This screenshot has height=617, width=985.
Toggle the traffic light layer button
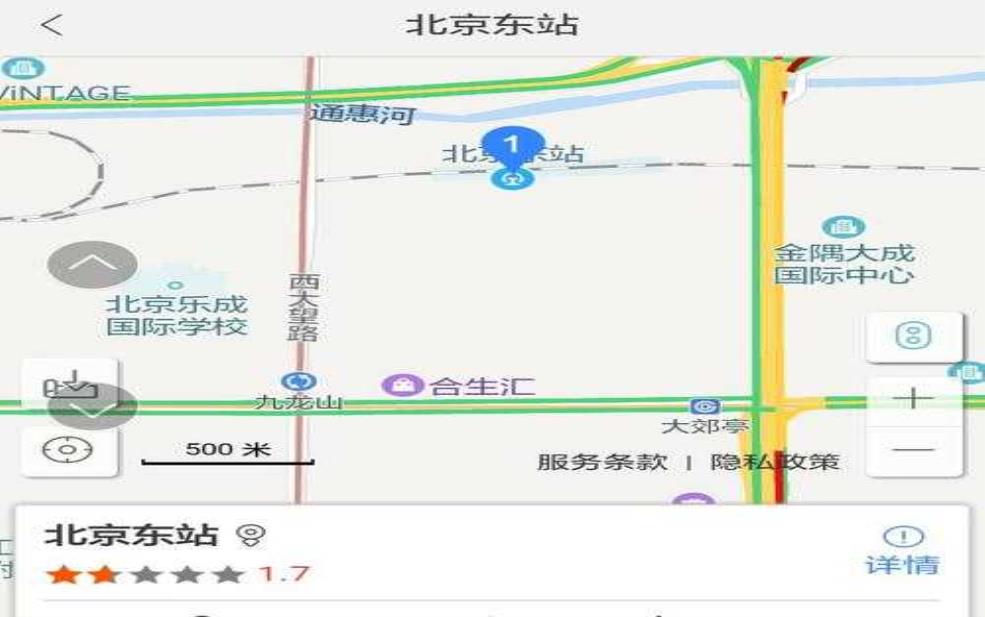tap(912, 336)
